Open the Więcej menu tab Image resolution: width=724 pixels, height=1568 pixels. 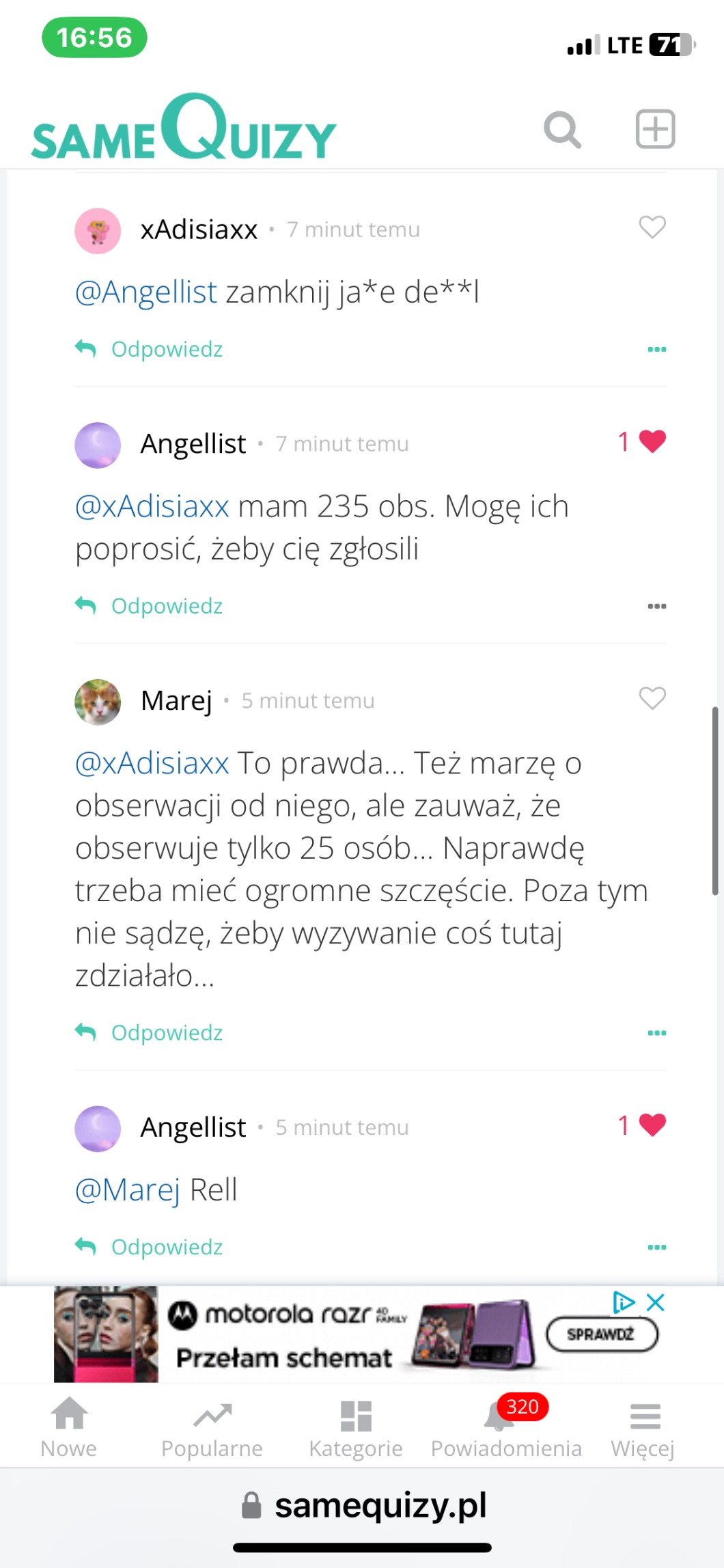pyautogui.click(x=643, y=1427)
